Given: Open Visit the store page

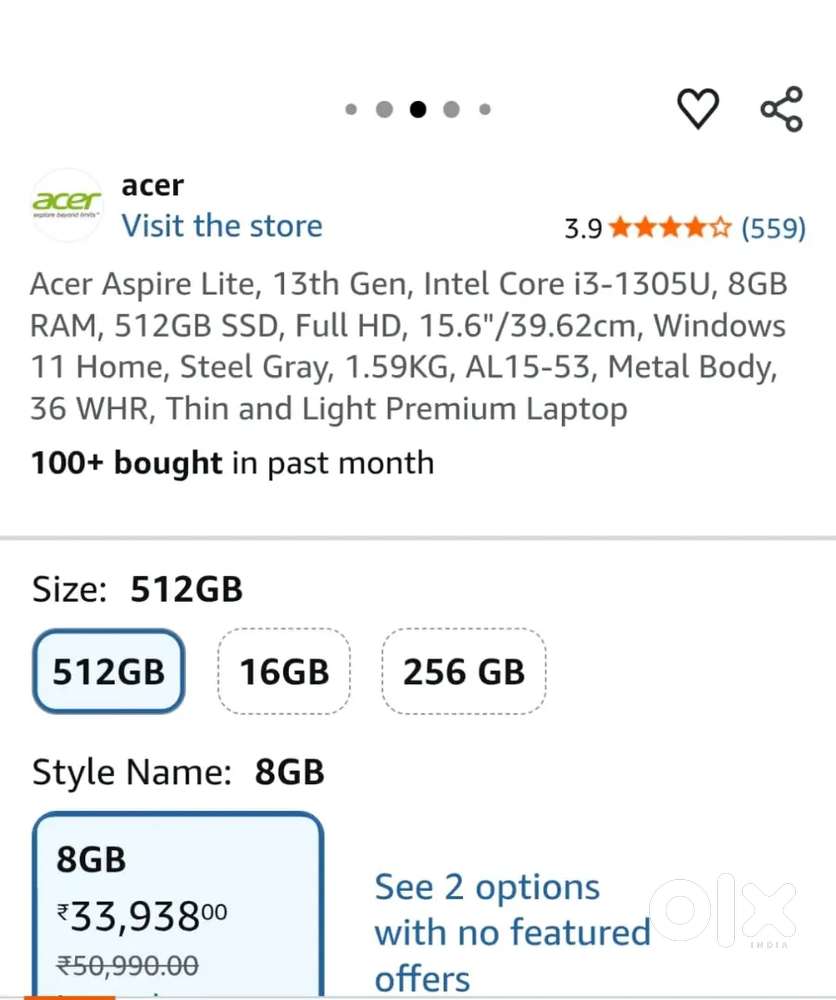Looking at the screenshot, I should [x=222, y=226].
